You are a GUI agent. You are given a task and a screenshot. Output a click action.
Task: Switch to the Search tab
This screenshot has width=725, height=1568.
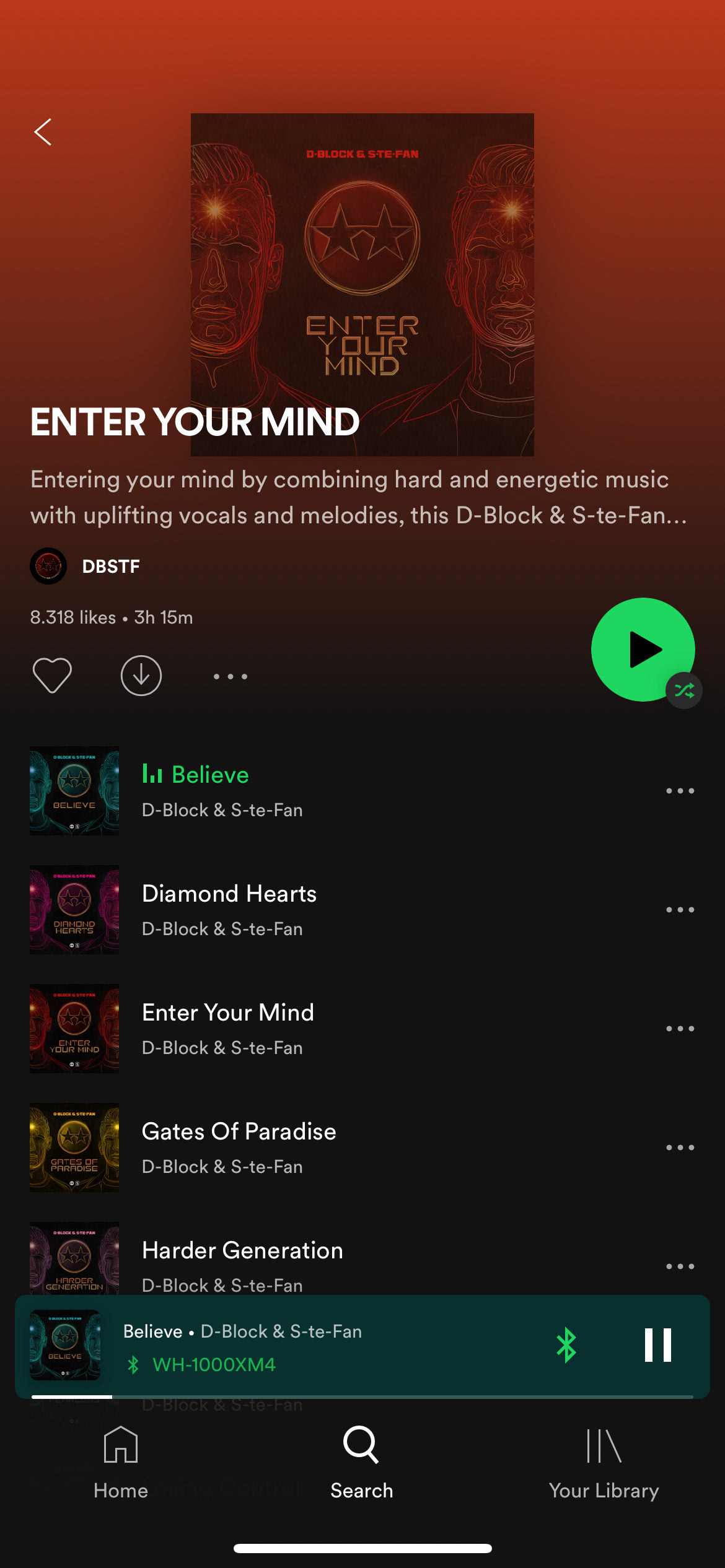[x=362, y=1463]
